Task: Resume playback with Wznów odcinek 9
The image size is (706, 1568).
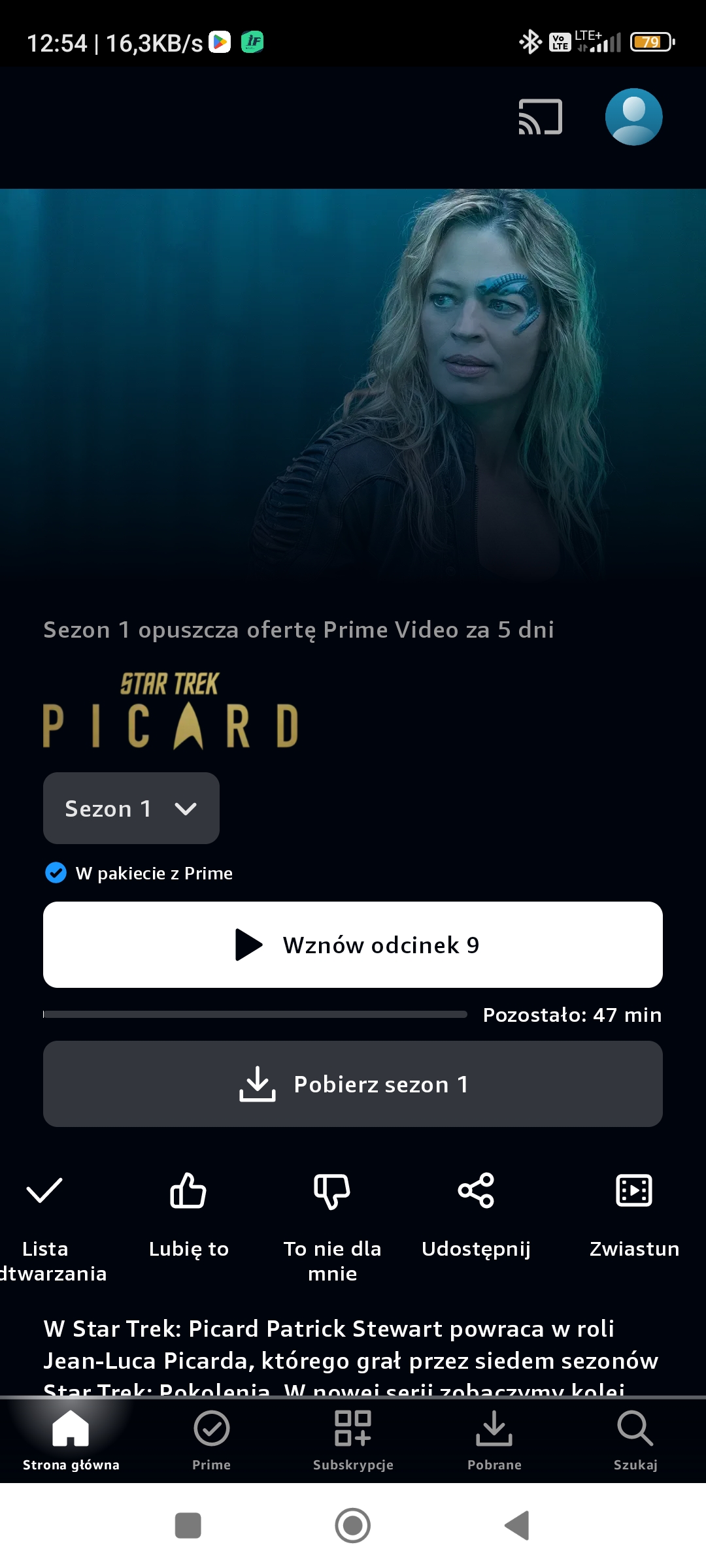Action: 353,945
